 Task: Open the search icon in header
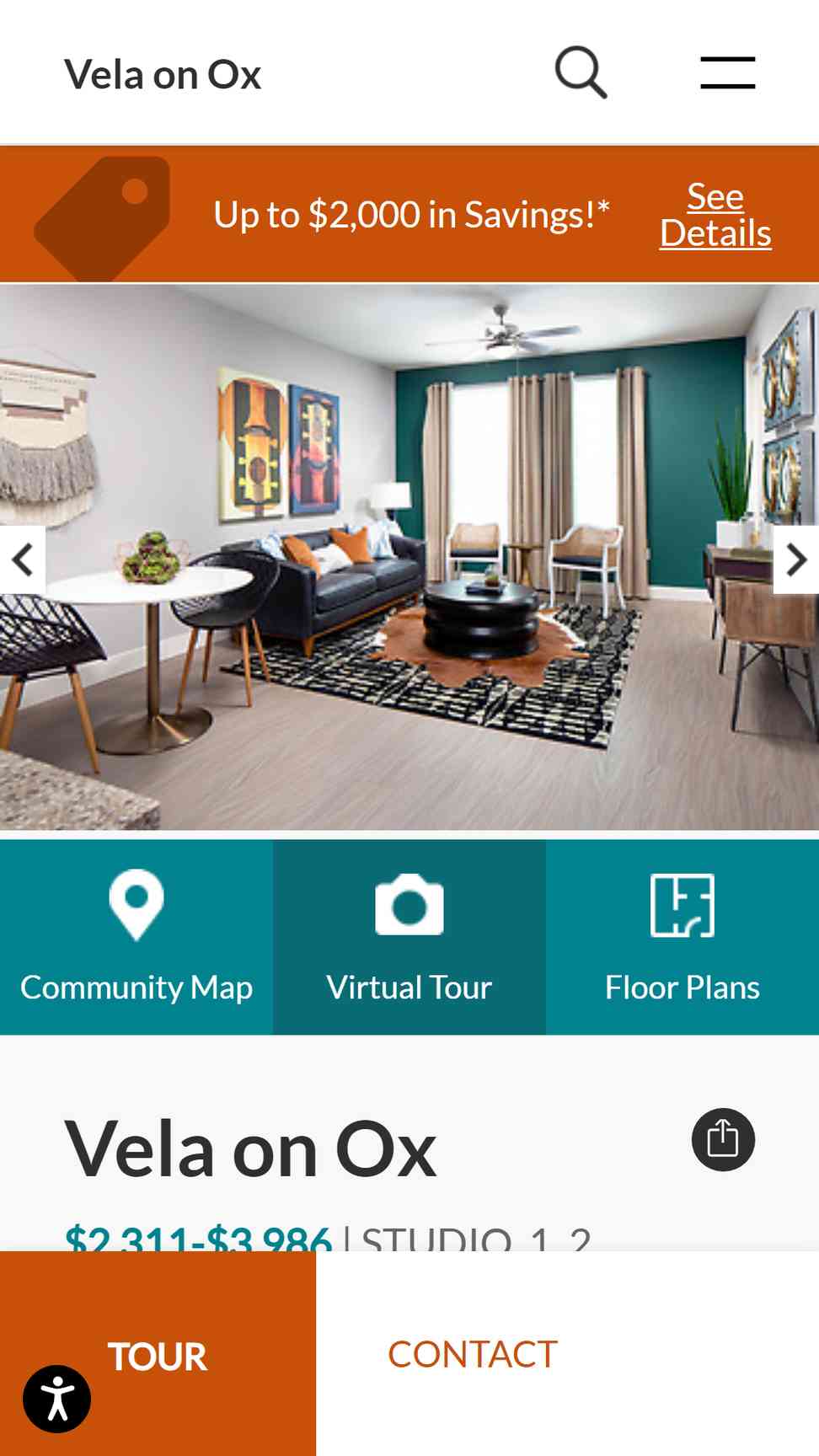click(x=581, y=72)
